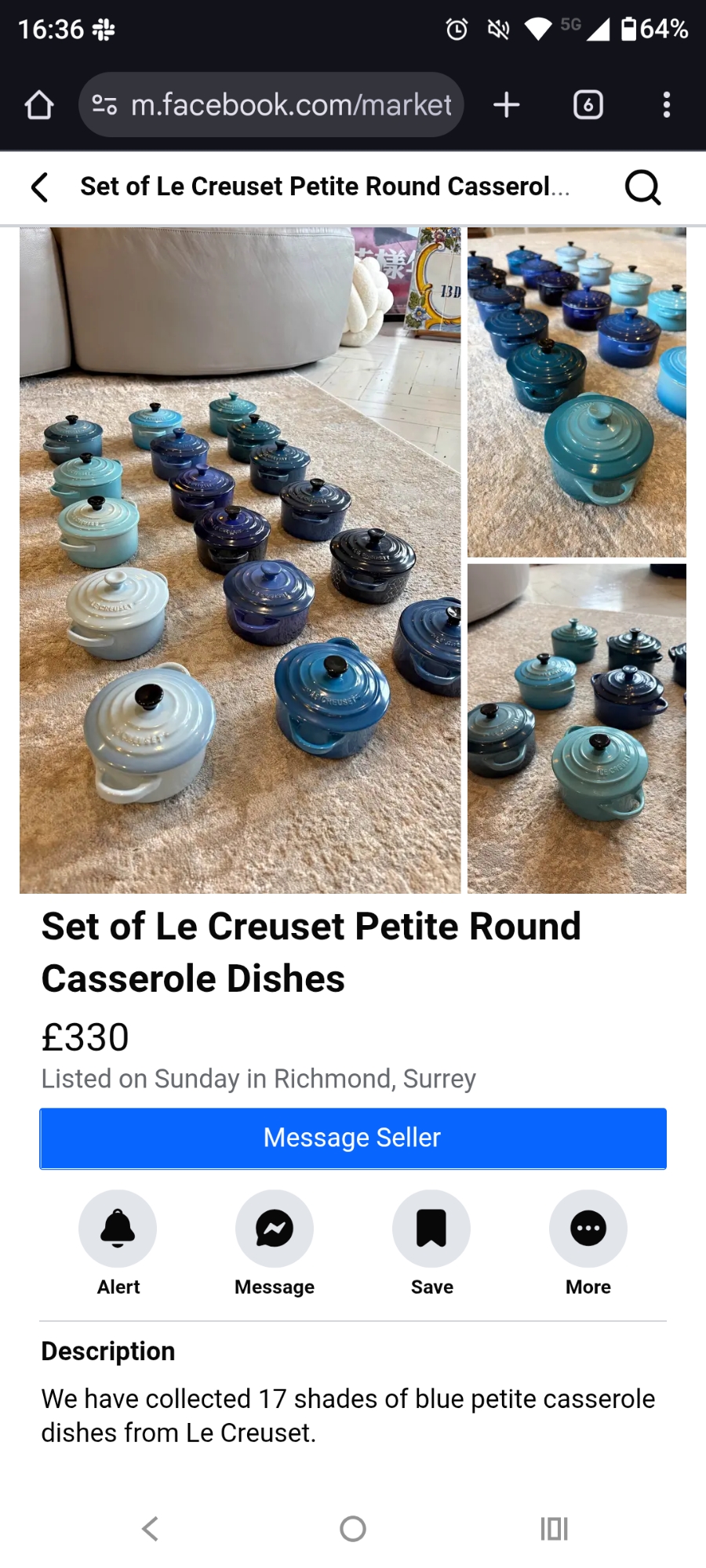
Task: Focus the browser address bar
Action: [x=290, y=105]
